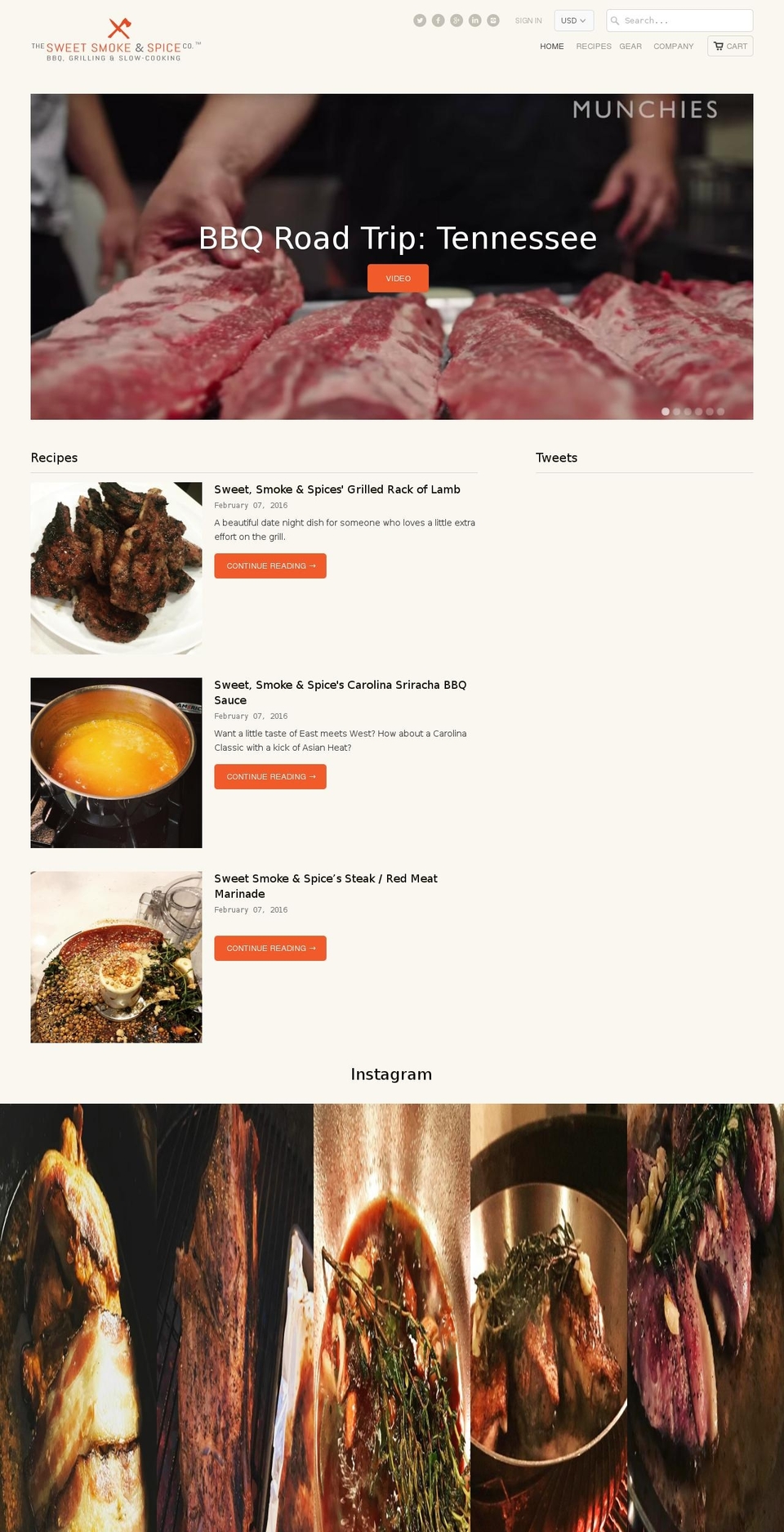Open the USD currency dropdown
Image resolution: width=784 pixels, height=1532 pixels.
pyautogui.click(x=572, y=20)
